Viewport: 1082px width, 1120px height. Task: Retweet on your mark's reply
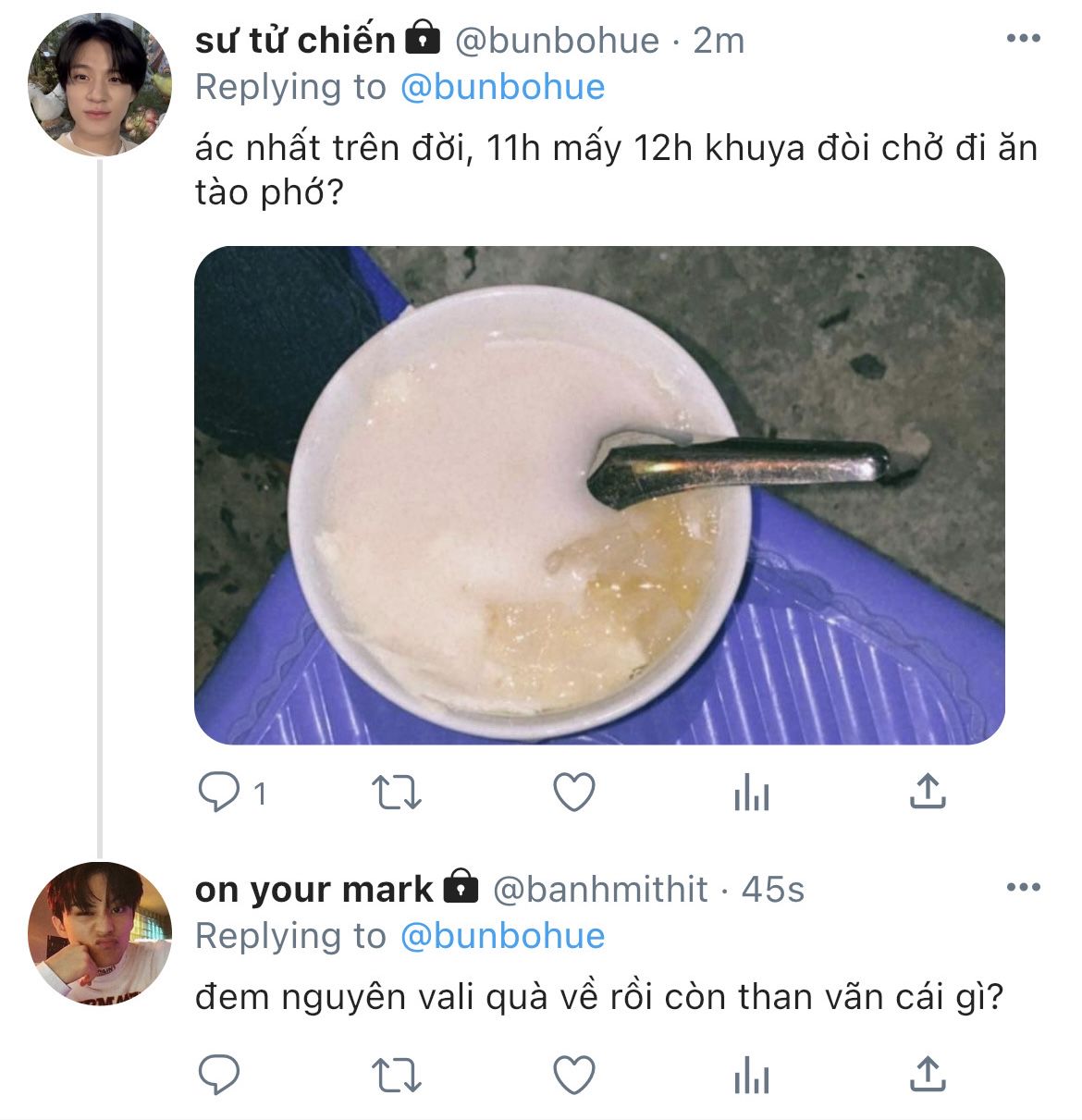396,1076
